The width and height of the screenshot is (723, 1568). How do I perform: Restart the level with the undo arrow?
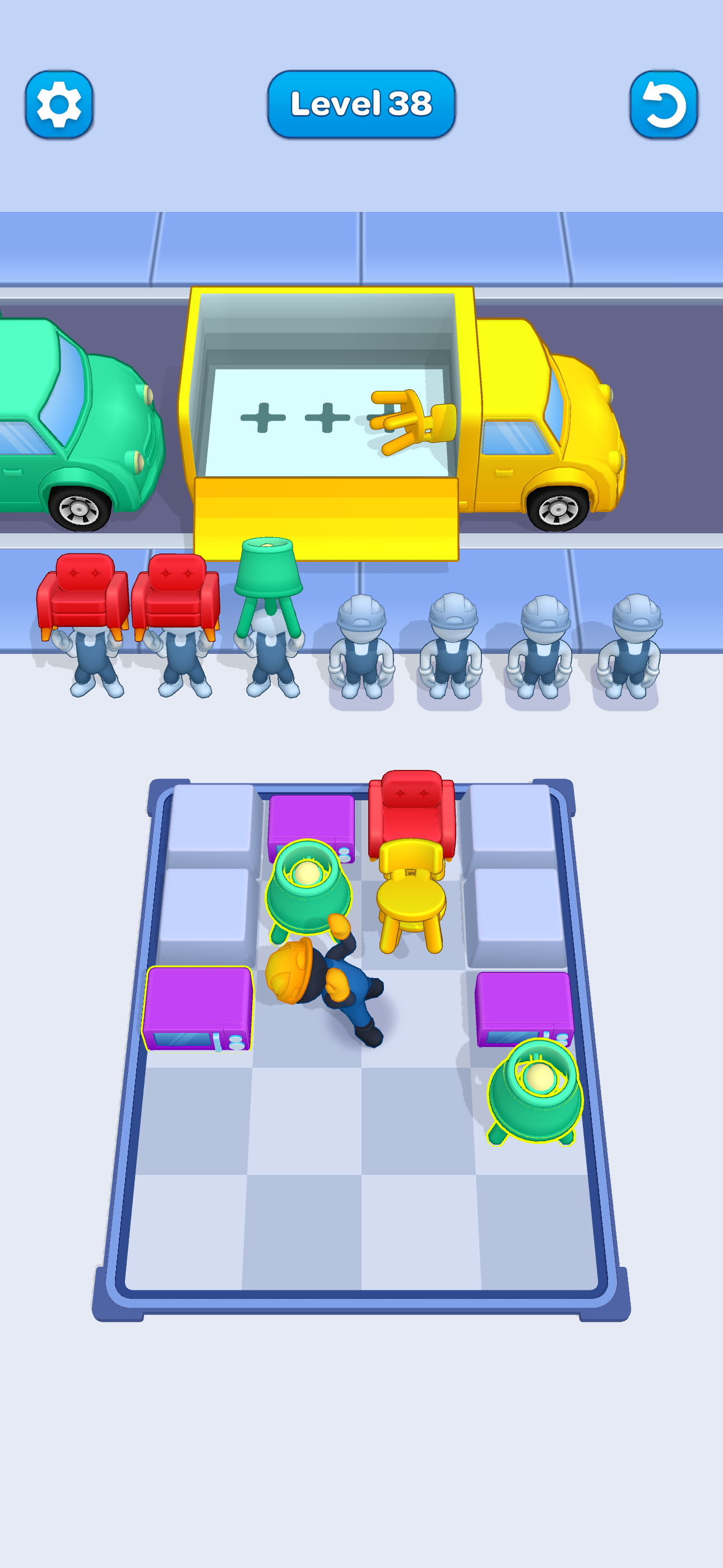coord(662,105)
